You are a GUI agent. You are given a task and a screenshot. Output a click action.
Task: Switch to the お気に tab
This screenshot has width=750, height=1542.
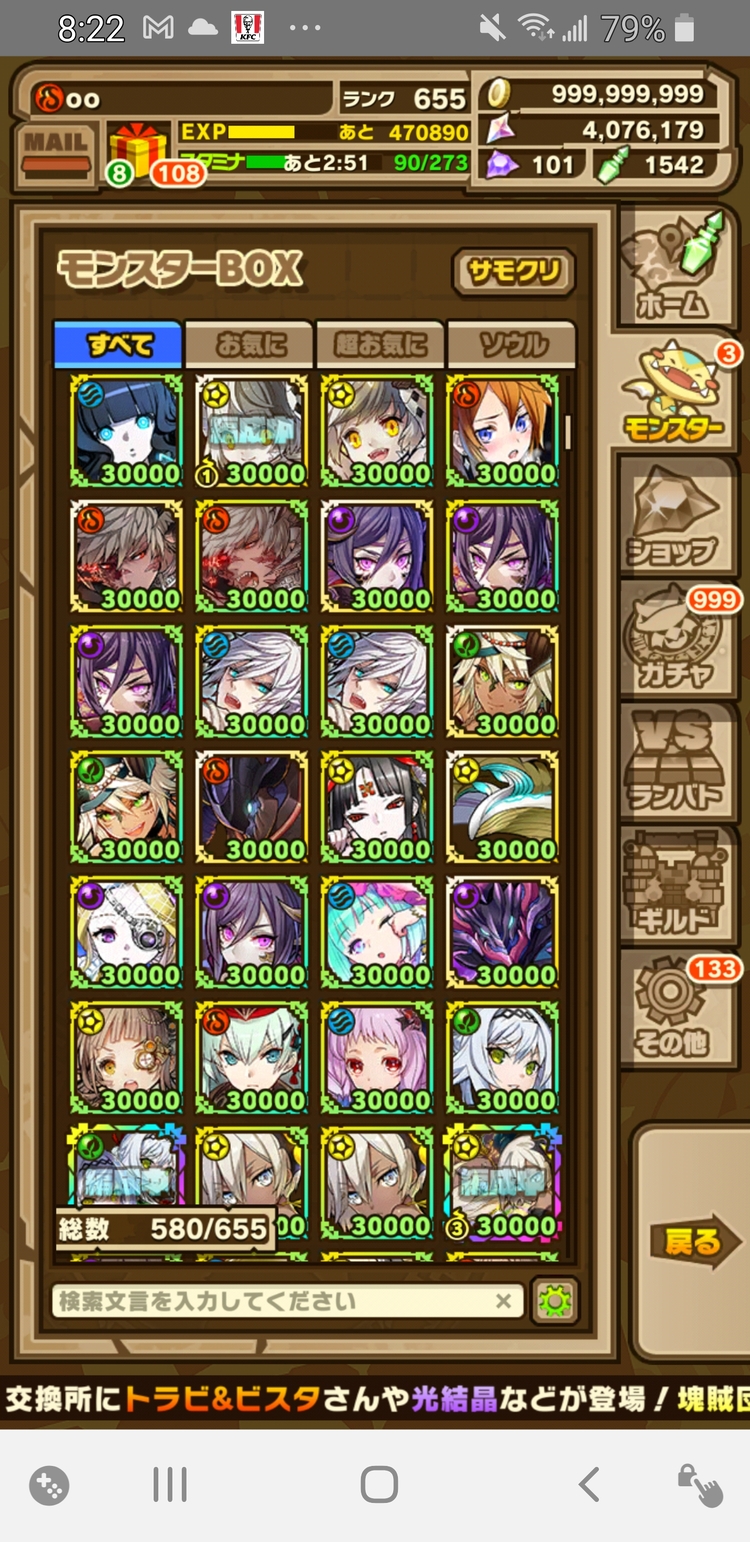(x=250, y=345)
